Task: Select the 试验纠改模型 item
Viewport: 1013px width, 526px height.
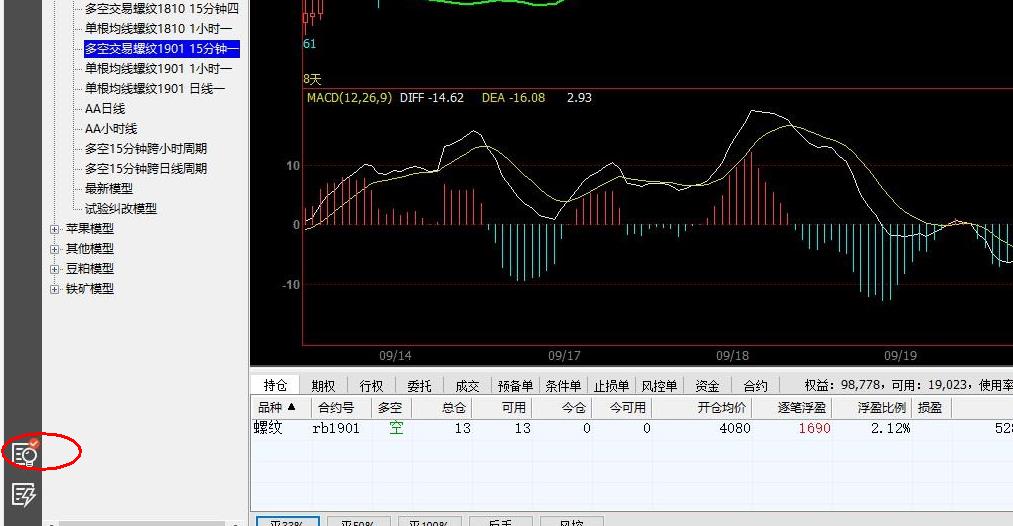Action: tap(121, 209)
